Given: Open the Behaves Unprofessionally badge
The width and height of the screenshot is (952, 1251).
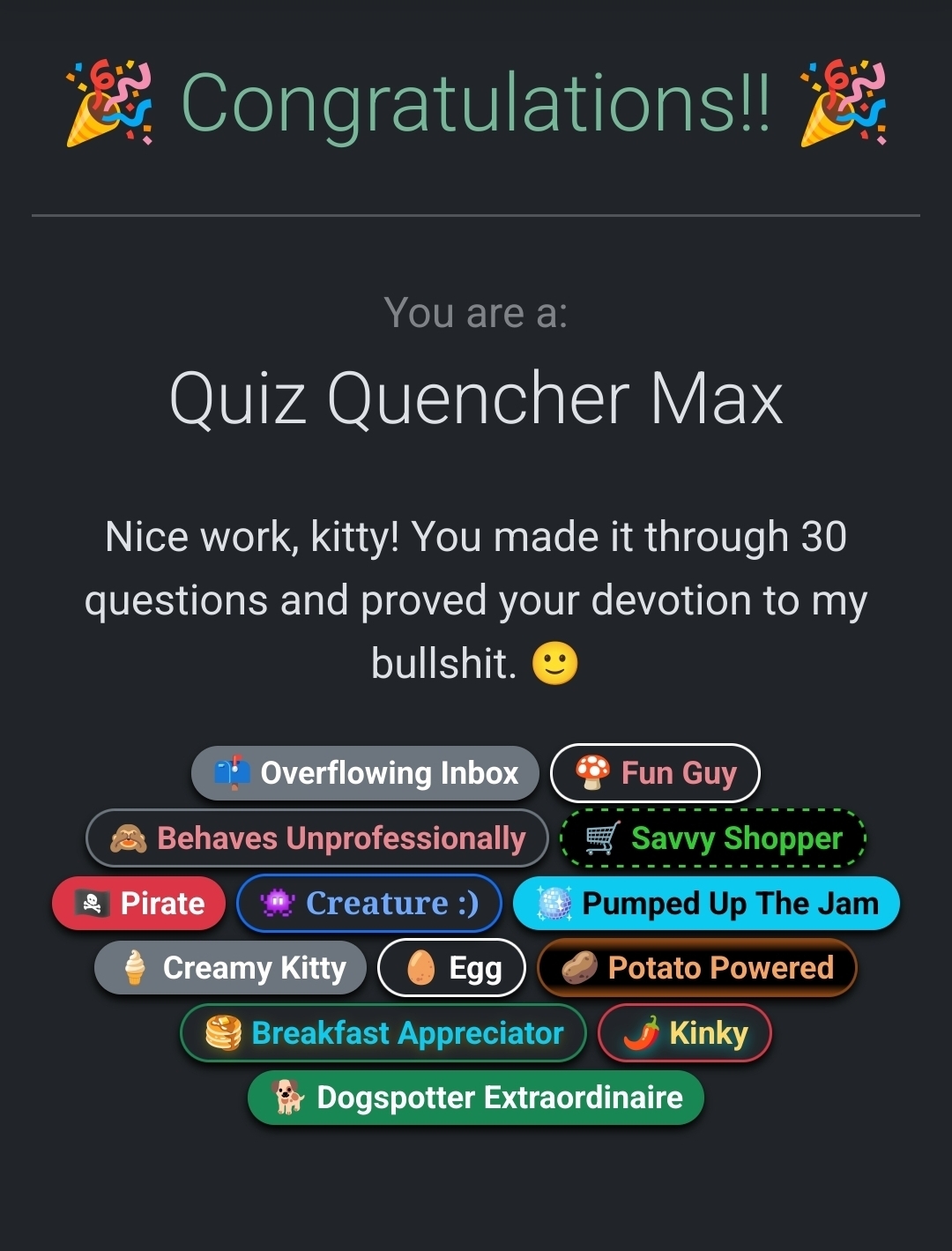Looking at the screenshot, I should click(x=317, y=838).
